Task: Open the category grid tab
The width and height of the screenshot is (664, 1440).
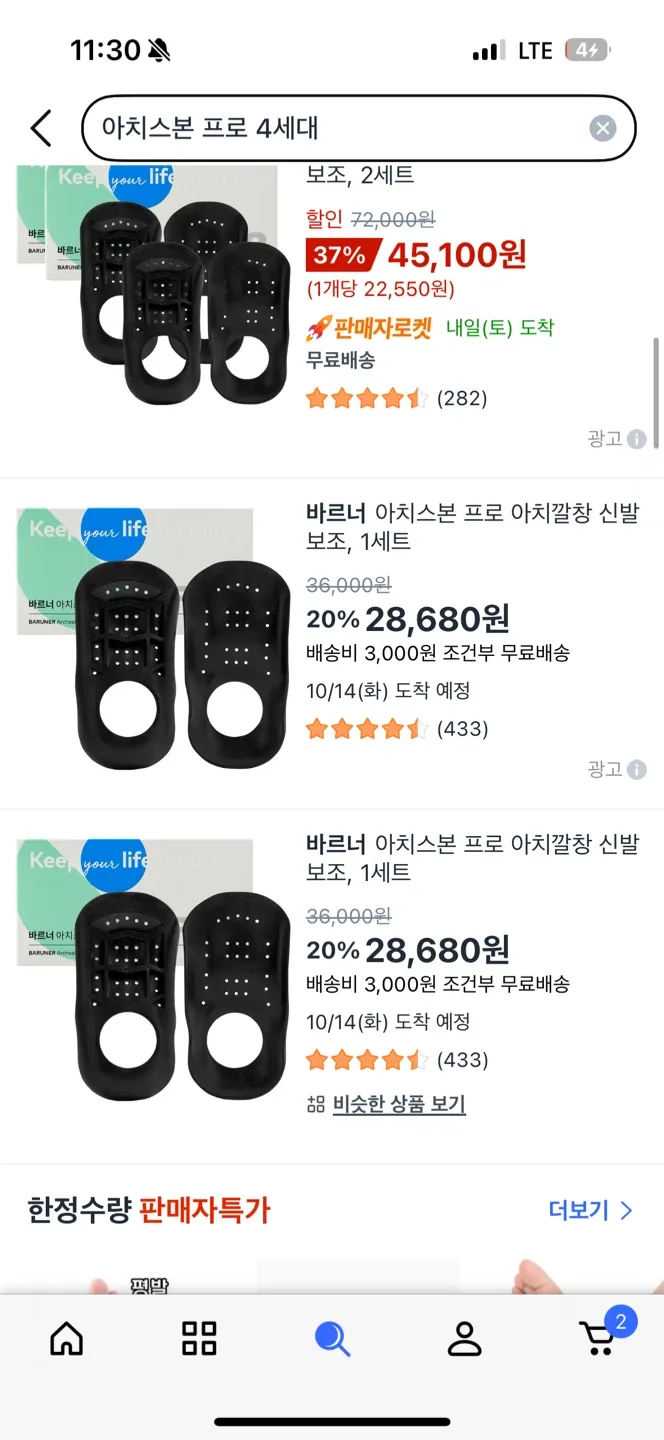Action: pyautogui.click(x=199, y=1338)
